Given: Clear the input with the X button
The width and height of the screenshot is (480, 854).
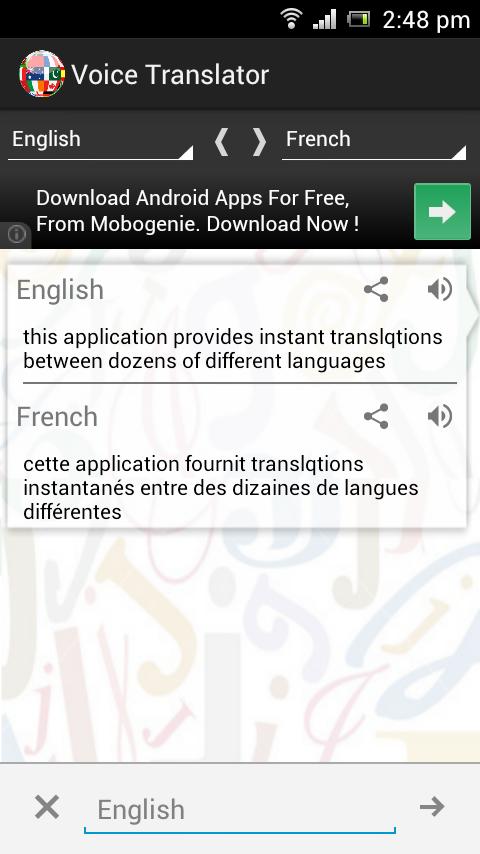Looking at the screenshot, I should tap(47, 807).
